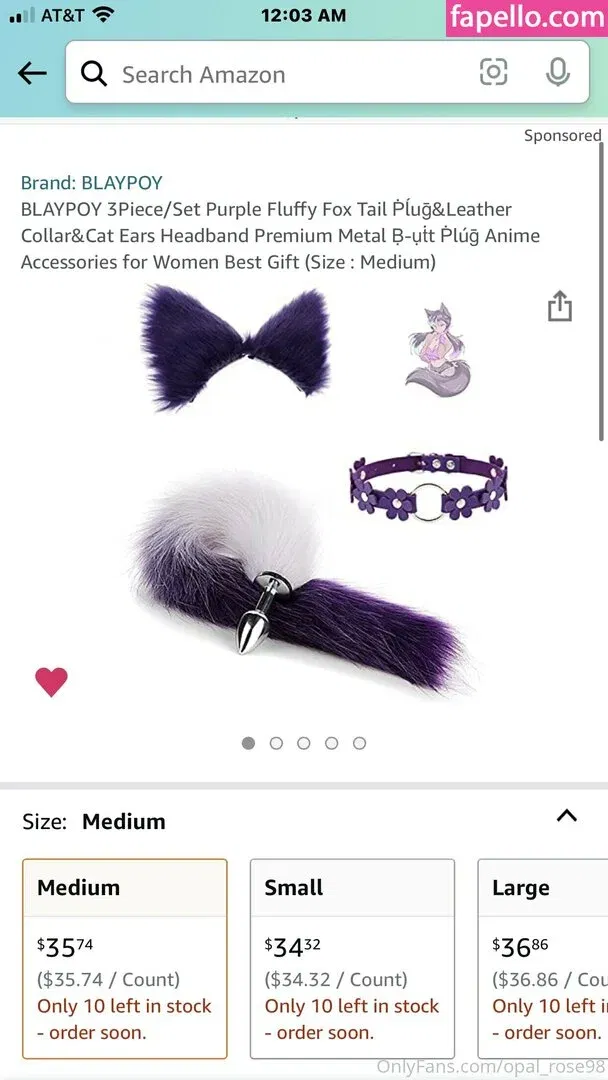Image resolution: width=608 pixels, height=1080 pixels.
Task: Start voice search with microphone
Action: click(x=558, y=72)
